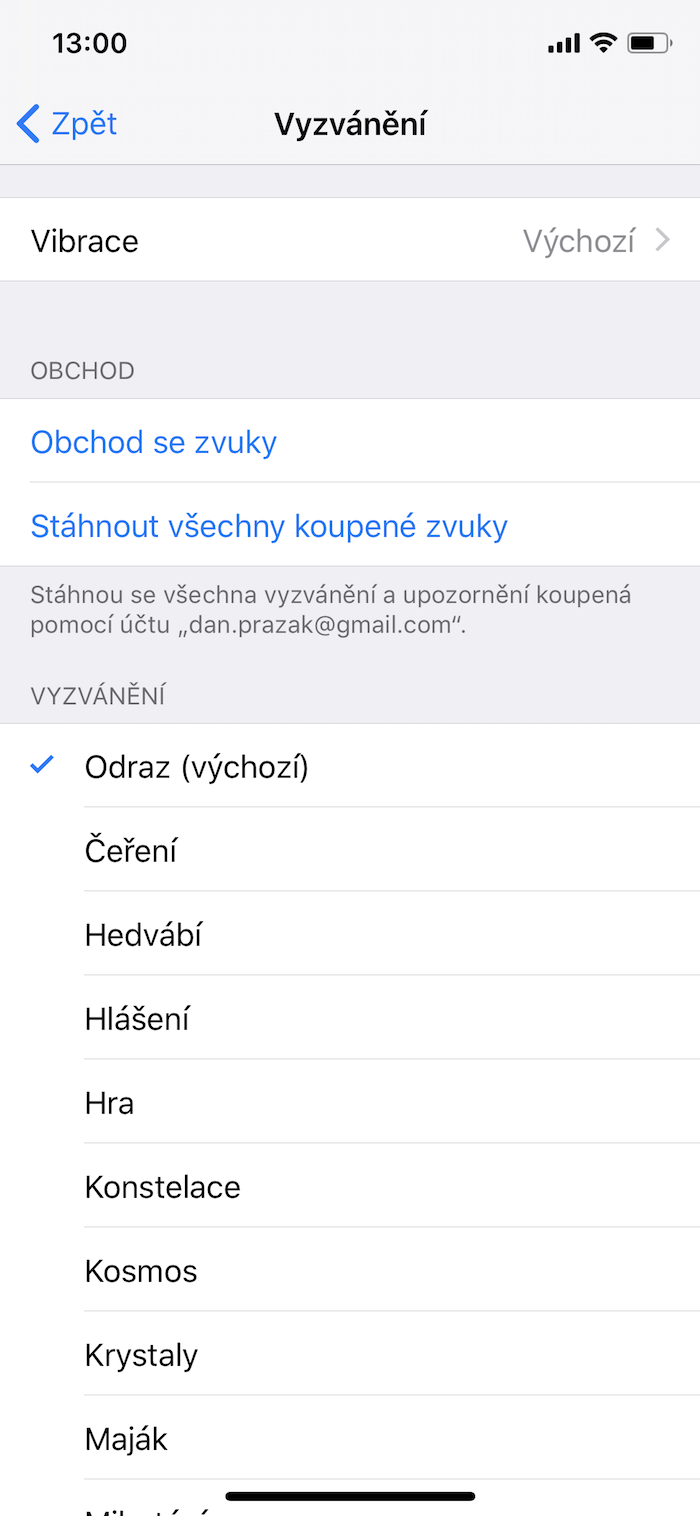Image resolution: width=700 pixels, height=1516 pixels.
Task: Open Obchod se zvuky link
Action: pyautogui.click(x=154, y=442)
